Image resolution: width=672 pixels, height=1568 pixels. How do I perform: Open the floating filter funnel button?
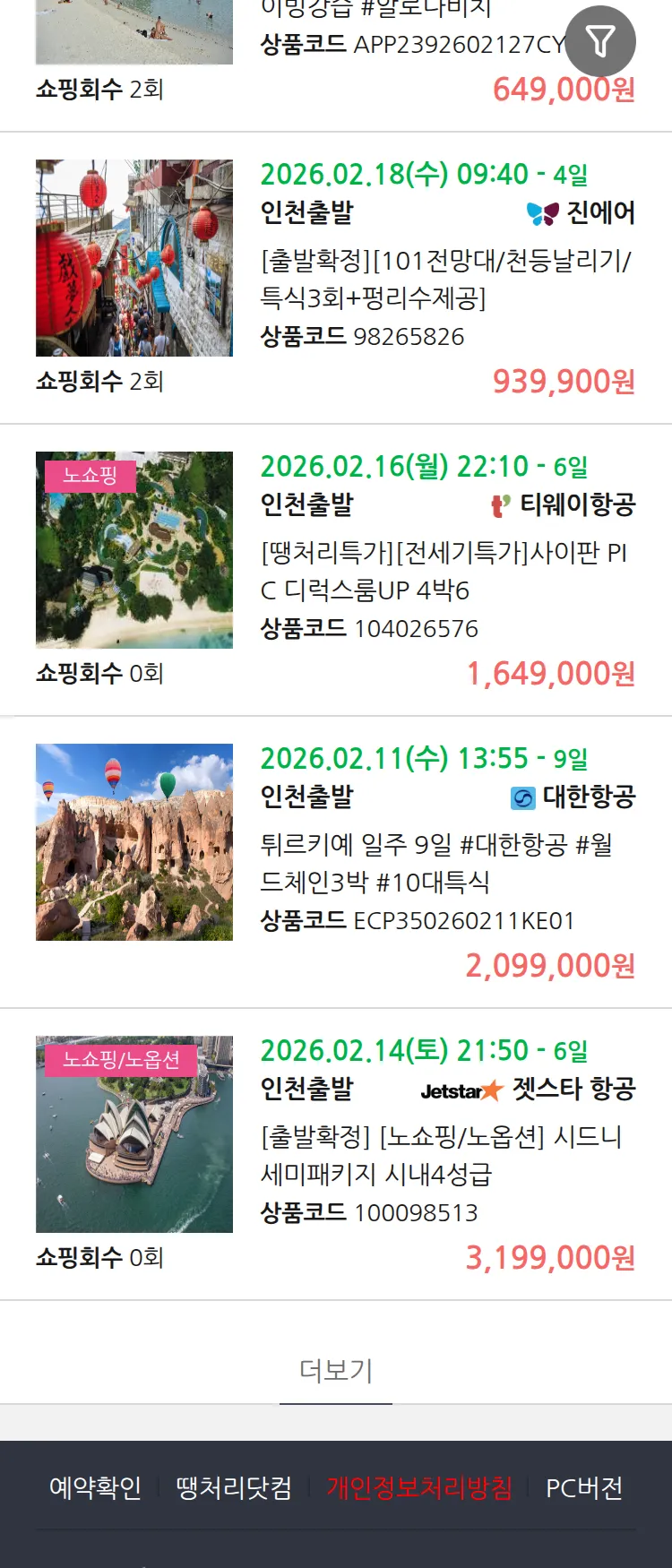600,41
